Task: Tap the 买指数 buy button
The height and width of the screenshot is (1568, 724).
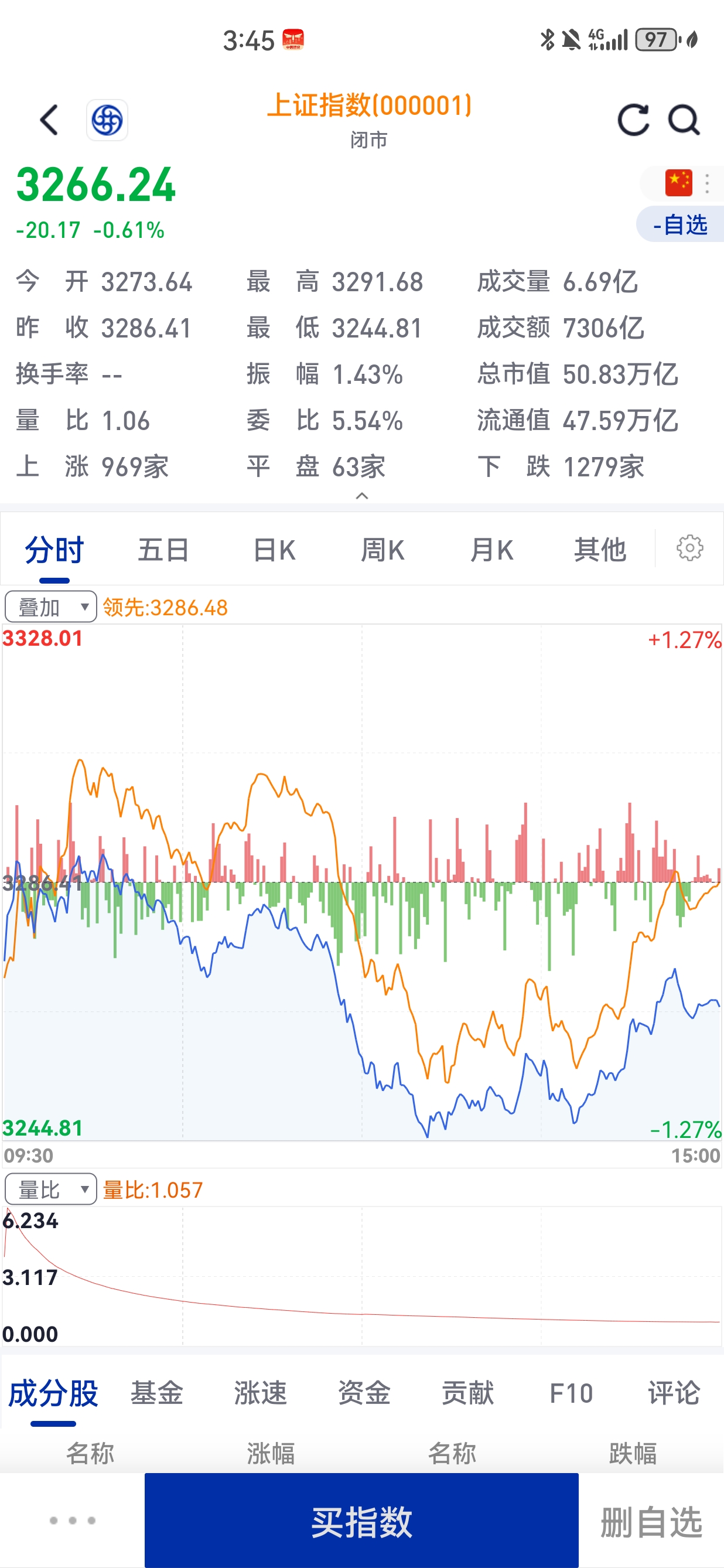Action: tap(361, 1523)
